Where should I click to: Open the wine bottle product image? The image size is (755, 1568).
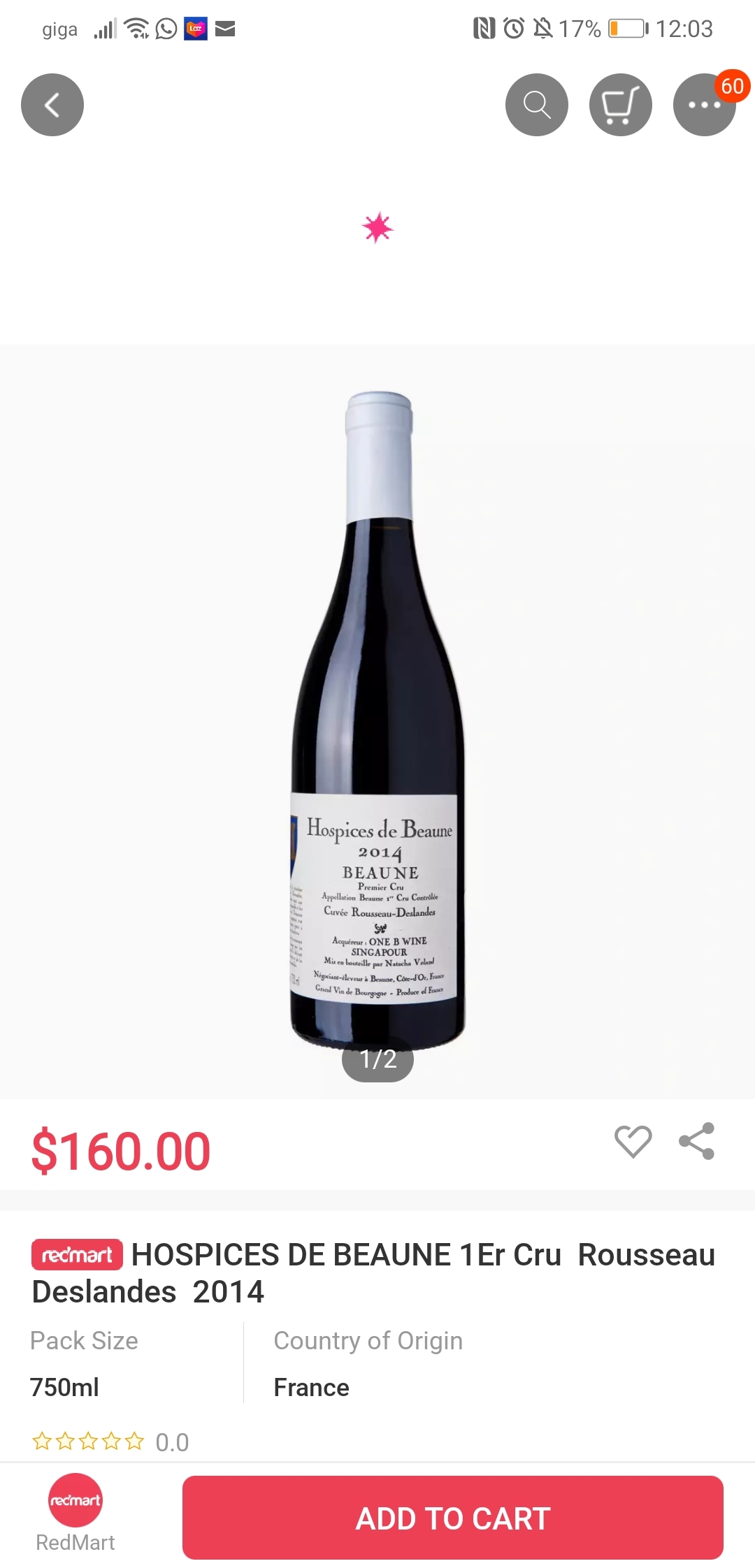coord(377,720)
